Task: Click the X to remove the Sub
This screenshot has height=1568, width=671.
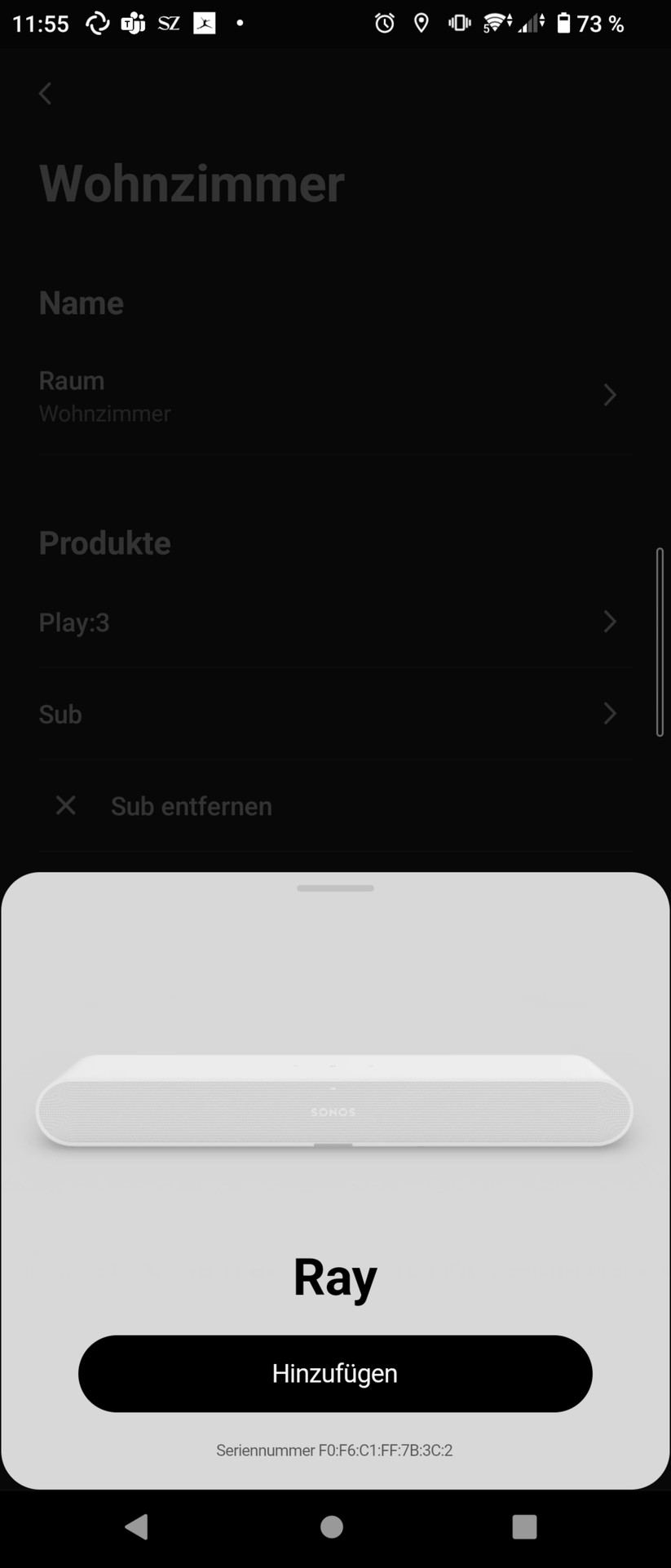Action: (x=65, y=805)
